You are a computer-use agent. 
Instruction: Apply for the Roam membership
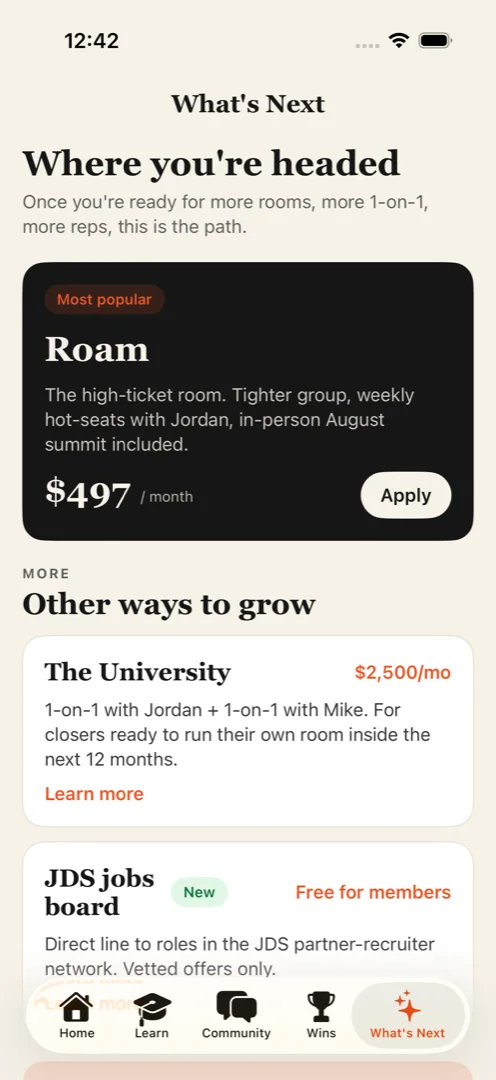click(406, 495)
